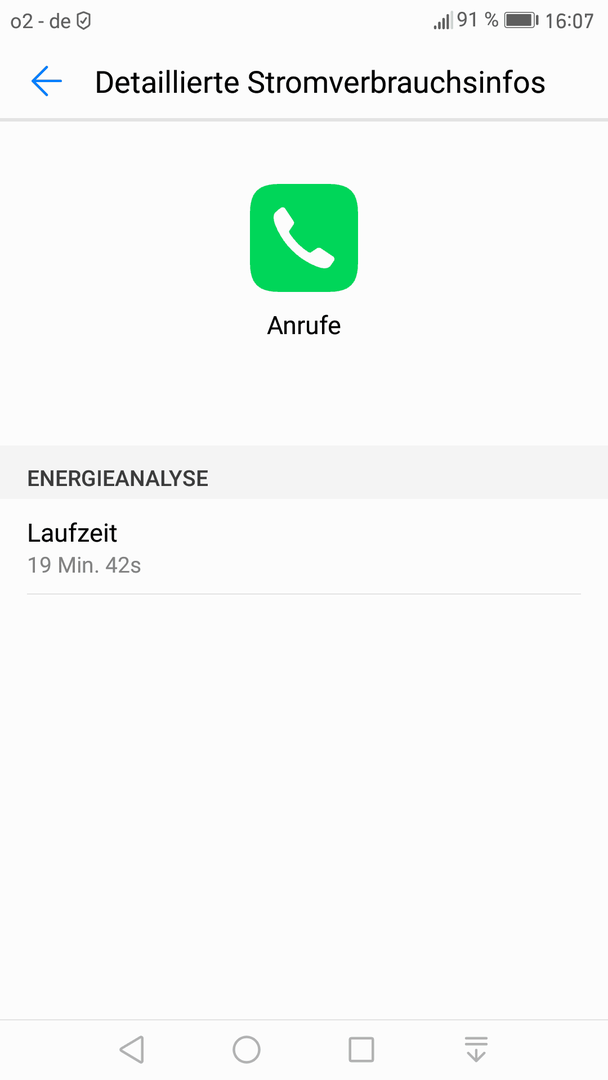Tap the system home button
The width and height of the screenshot is (608, 1080).
tap(247, 1050)
